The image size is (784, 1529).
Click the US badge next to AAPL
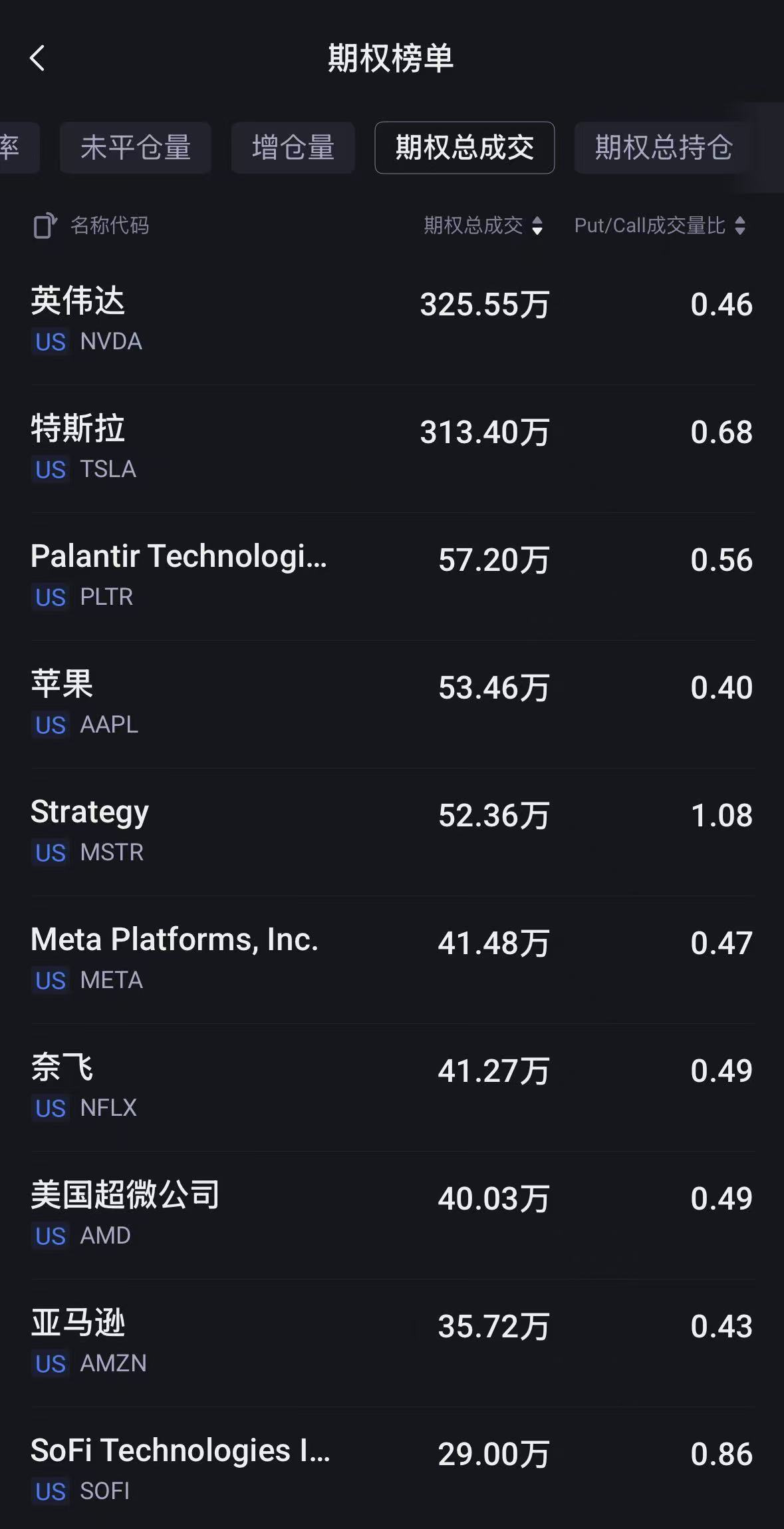pyautogui.click(x=49, y=726)
